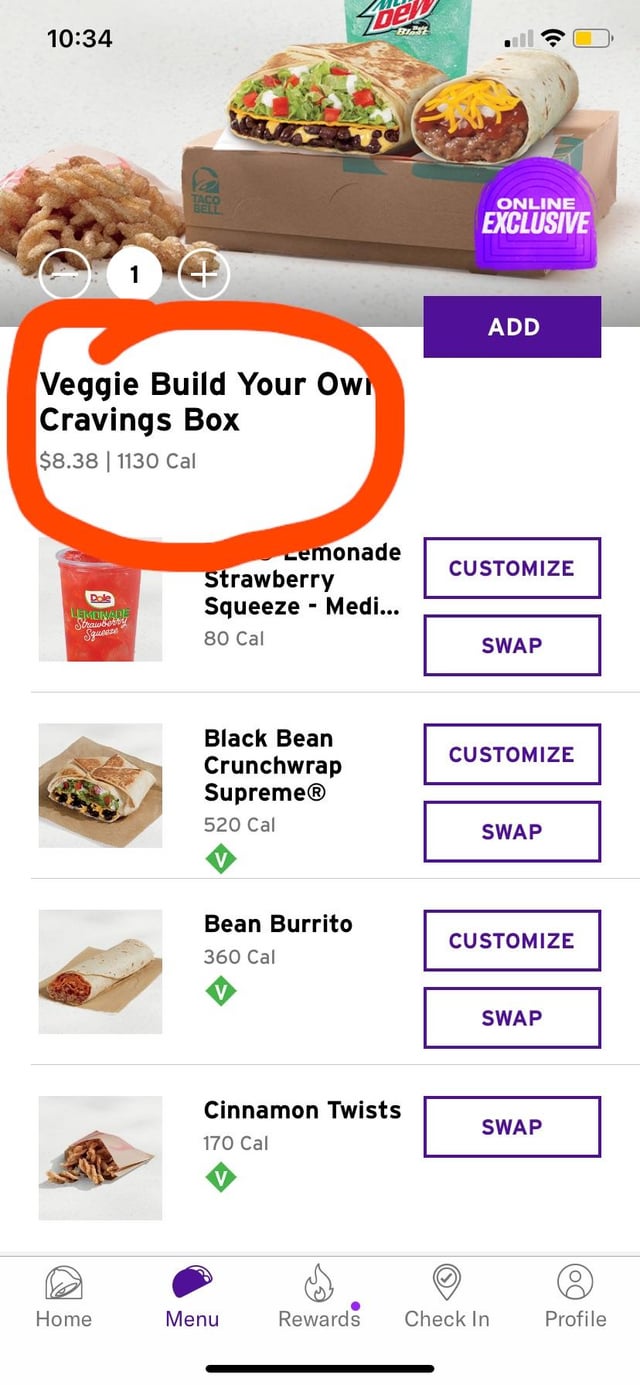Decrease the box quantity with minus
This screenshot has height=1385, width=640.
66,275
